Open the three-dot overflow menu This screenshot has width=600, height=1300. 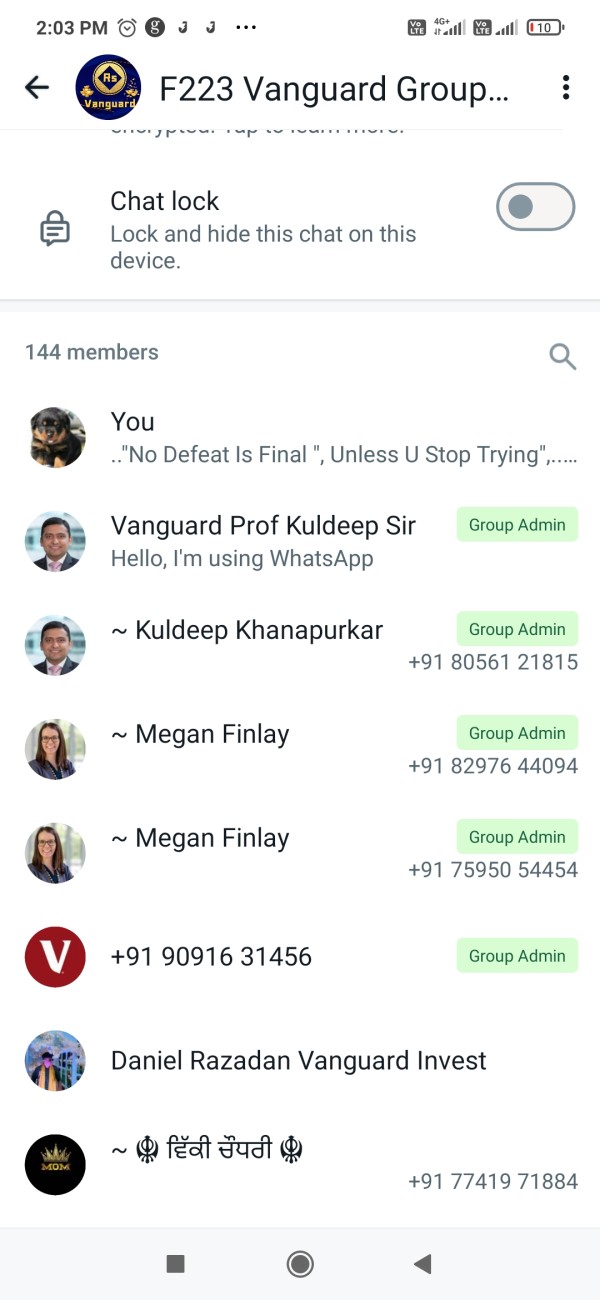566,88
